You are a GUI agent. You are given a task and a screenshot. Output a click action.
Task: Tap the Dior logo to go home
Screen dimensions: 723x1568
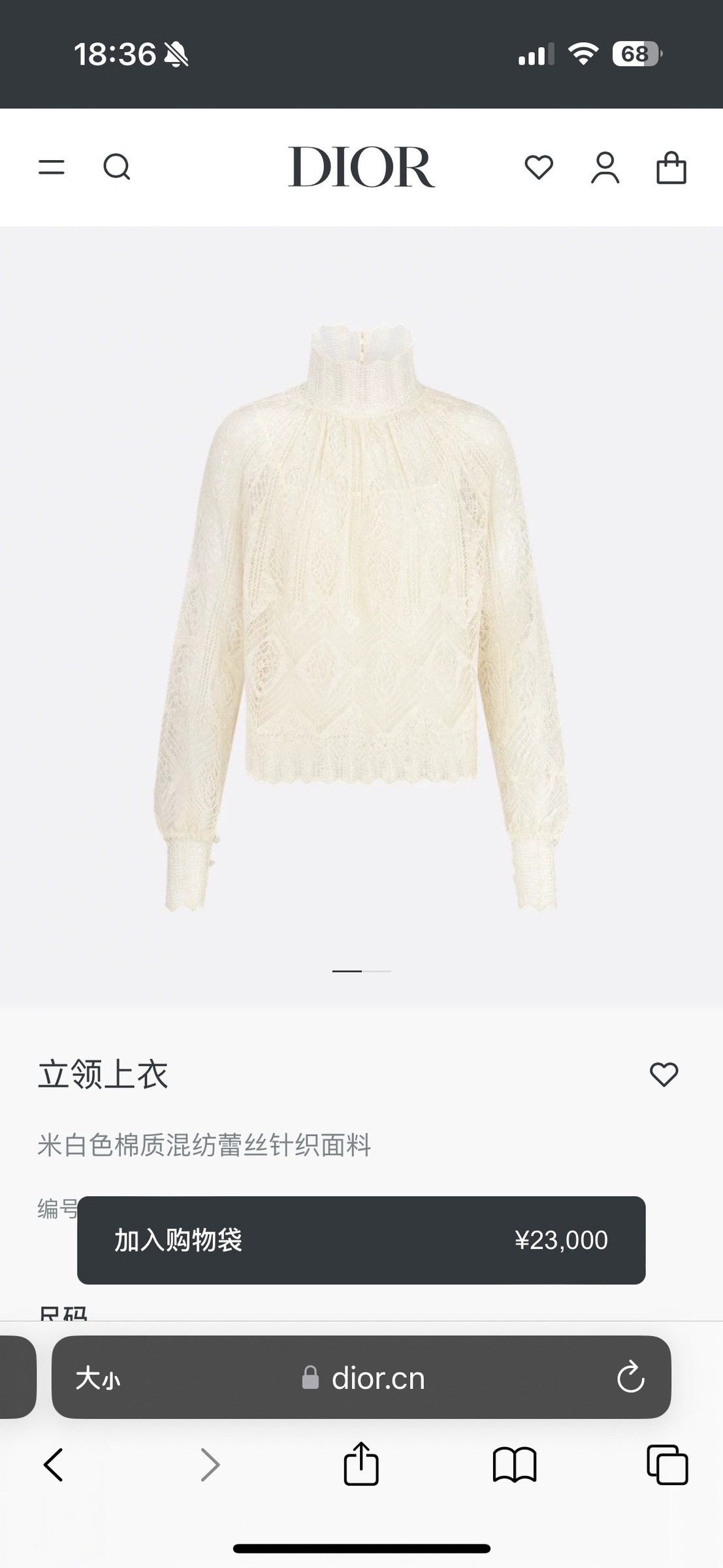tap(361, 167)
